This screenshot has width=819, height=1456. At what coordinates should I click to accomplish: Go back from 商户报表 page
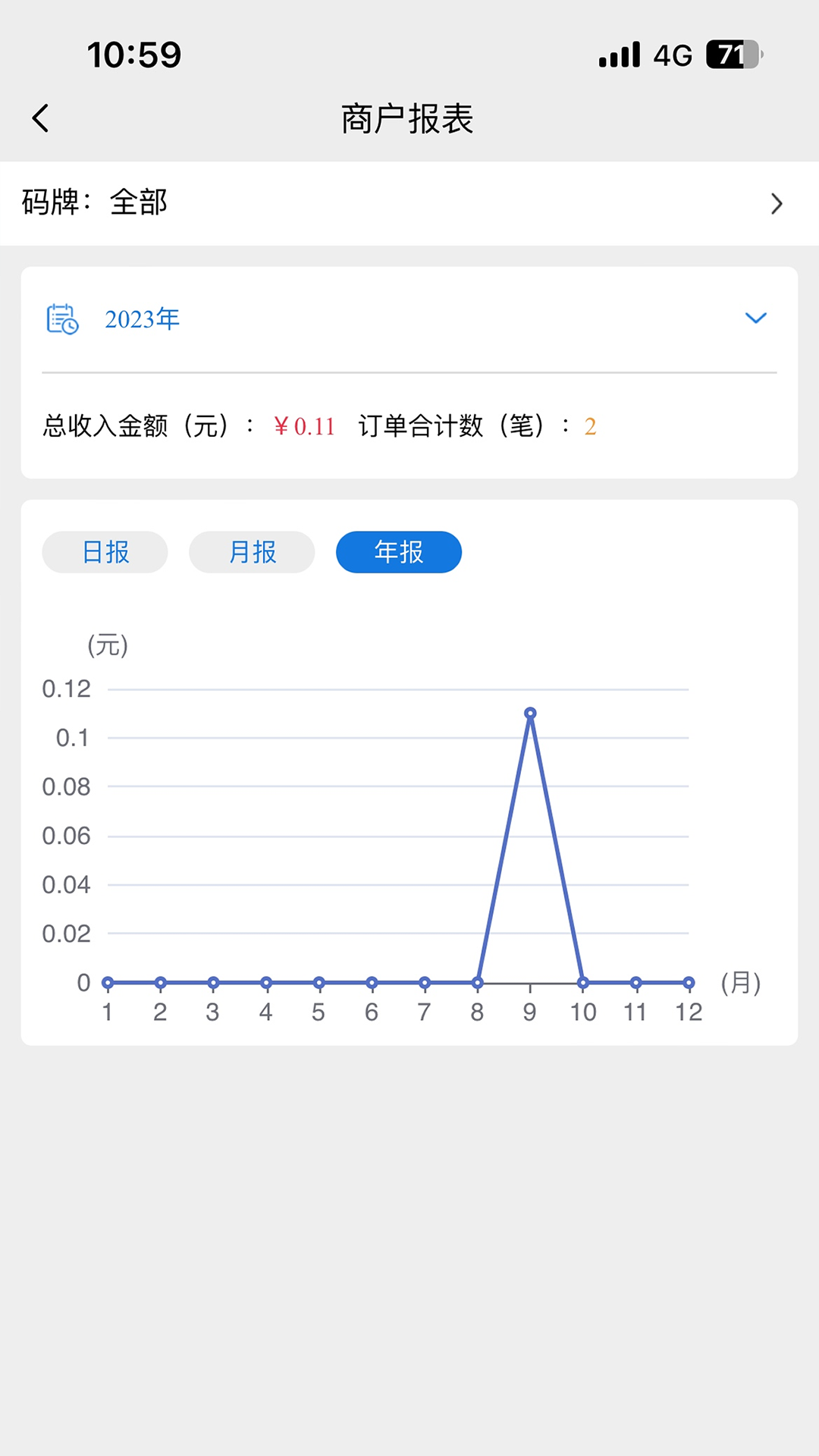point(41,118)
